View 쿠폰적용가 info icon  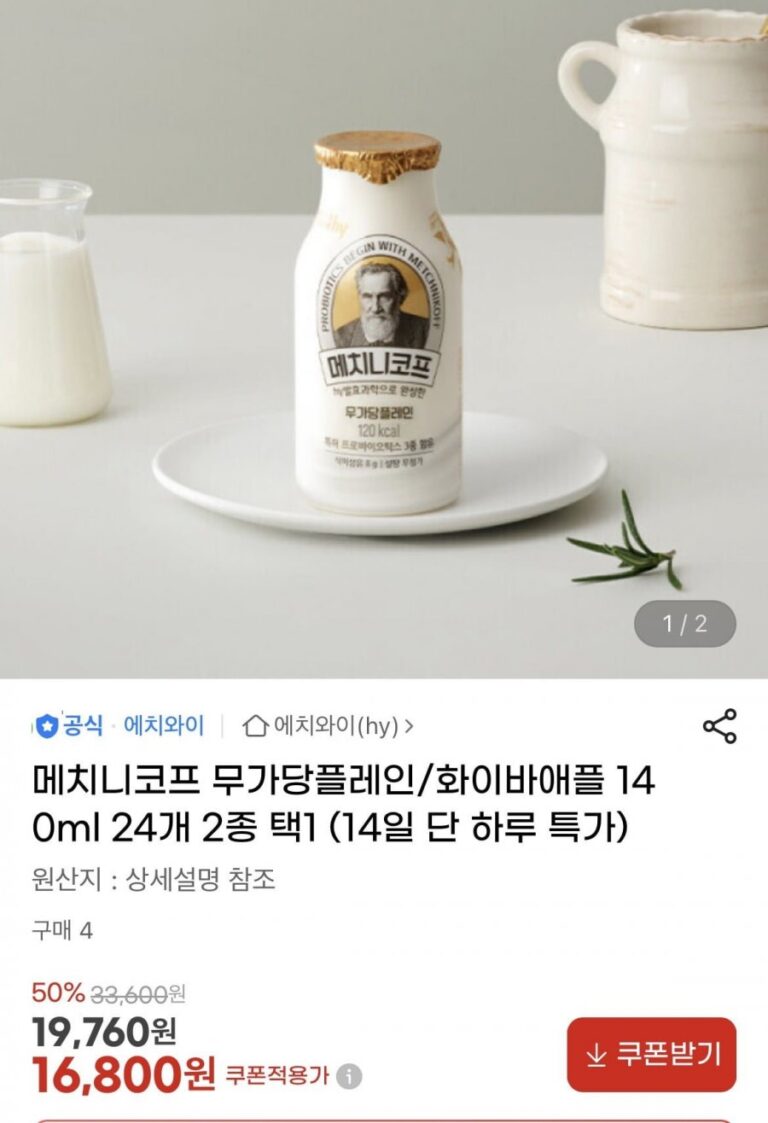[349, 1077]
